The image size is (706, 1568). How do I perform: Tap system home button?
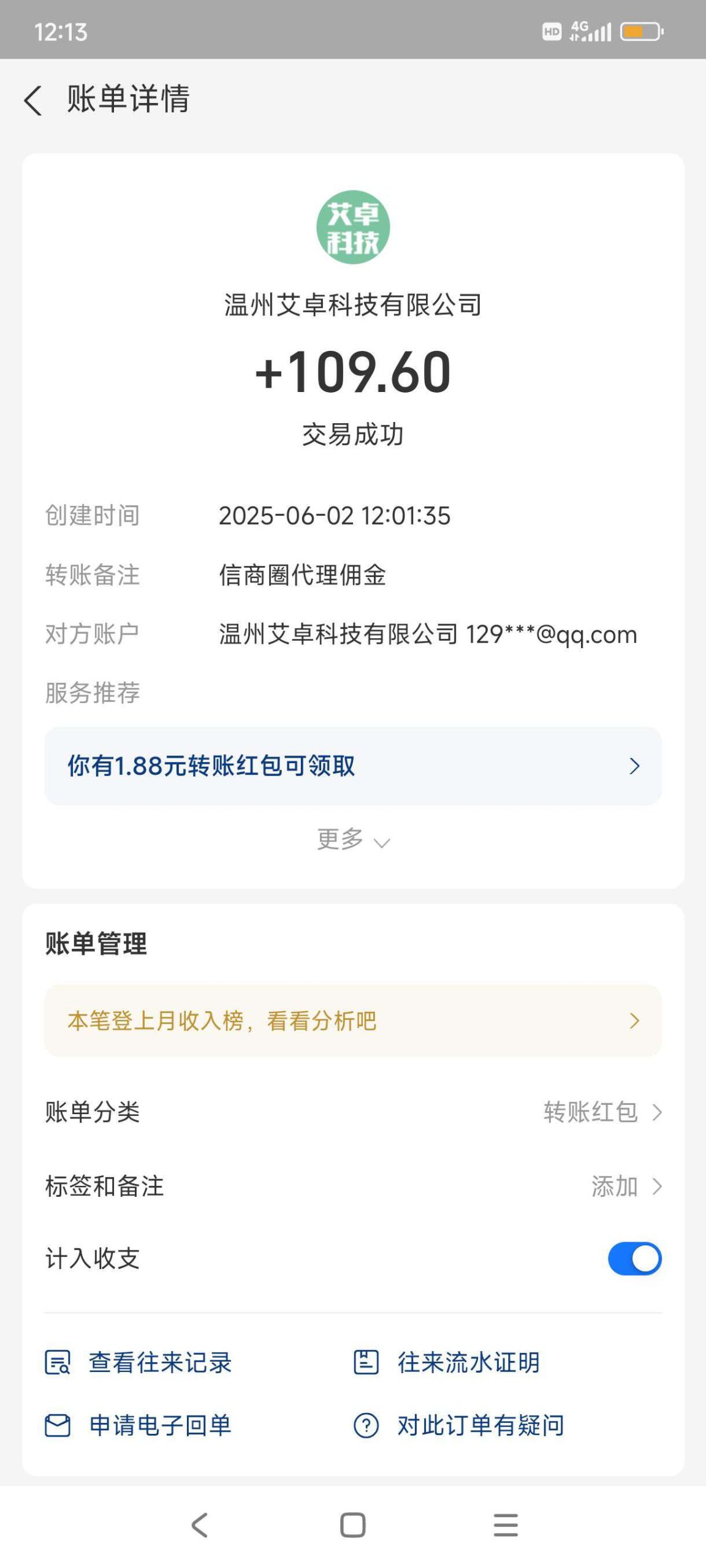click(x=353, y=1525)
